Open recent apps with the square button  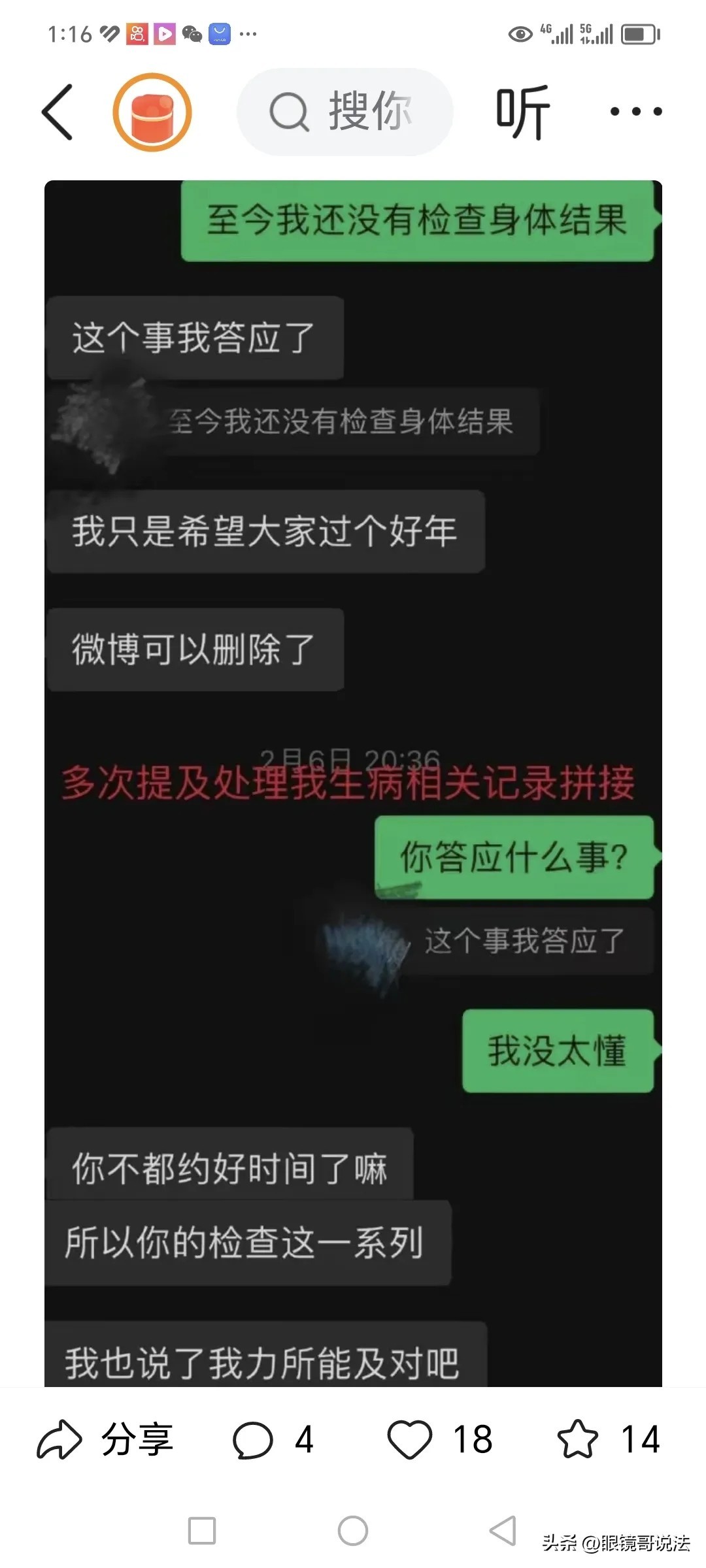(202, 1531)
